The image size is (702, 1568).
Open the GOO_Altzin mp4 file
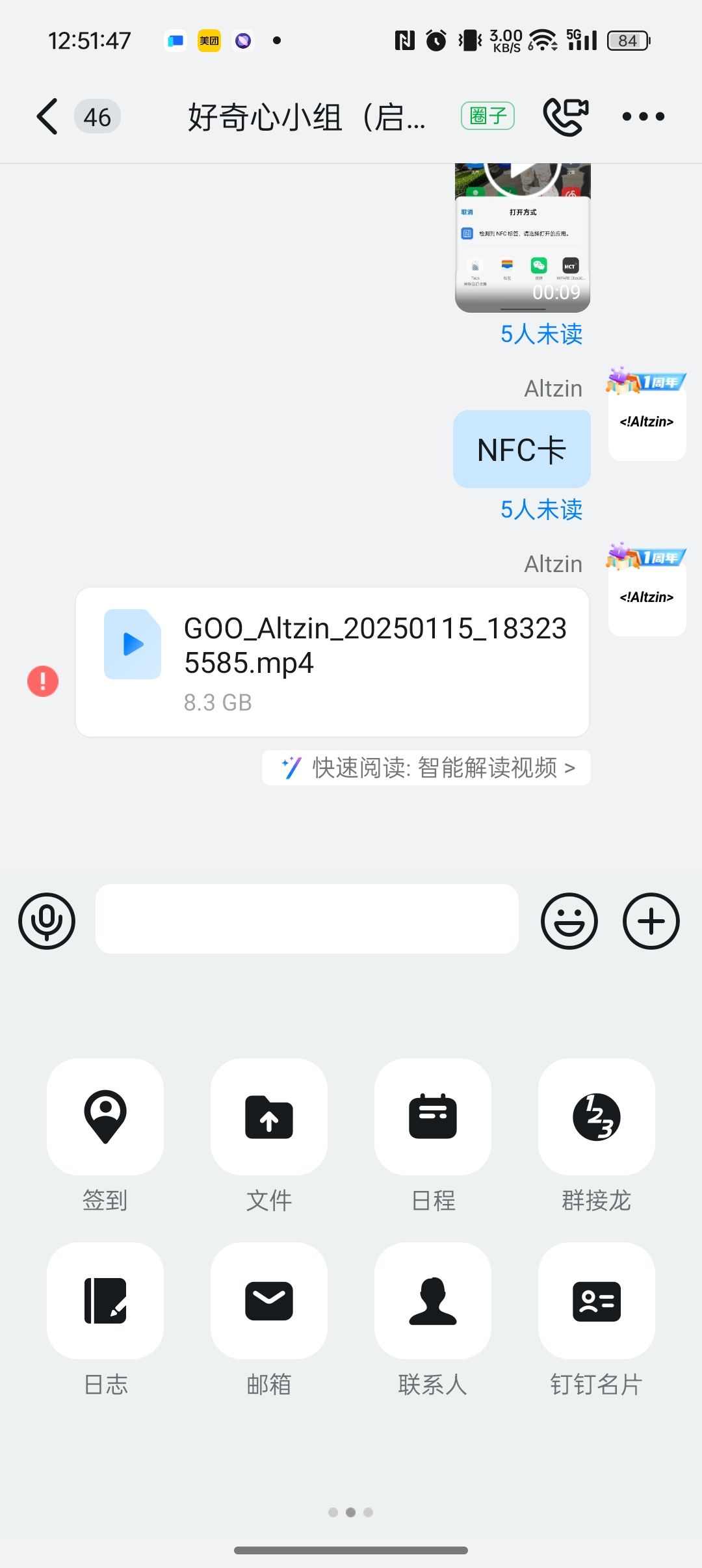(332, 662)
